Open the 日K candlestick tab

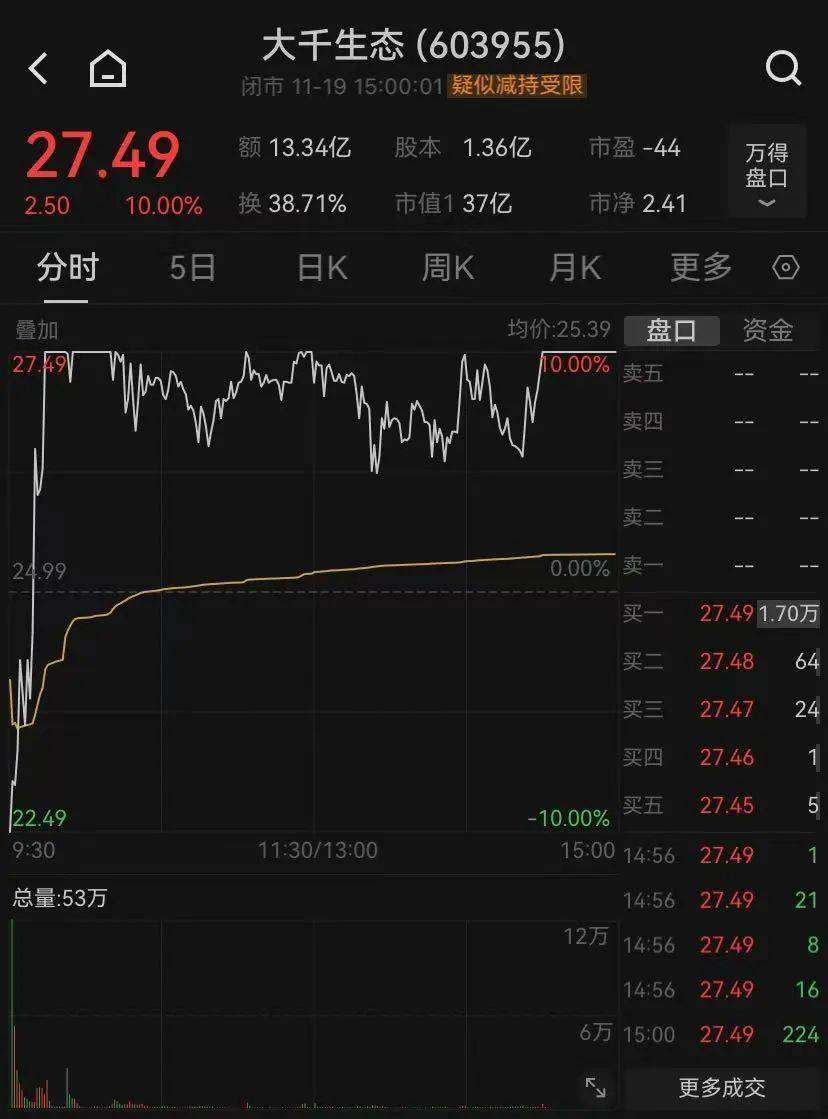[320, 268]
